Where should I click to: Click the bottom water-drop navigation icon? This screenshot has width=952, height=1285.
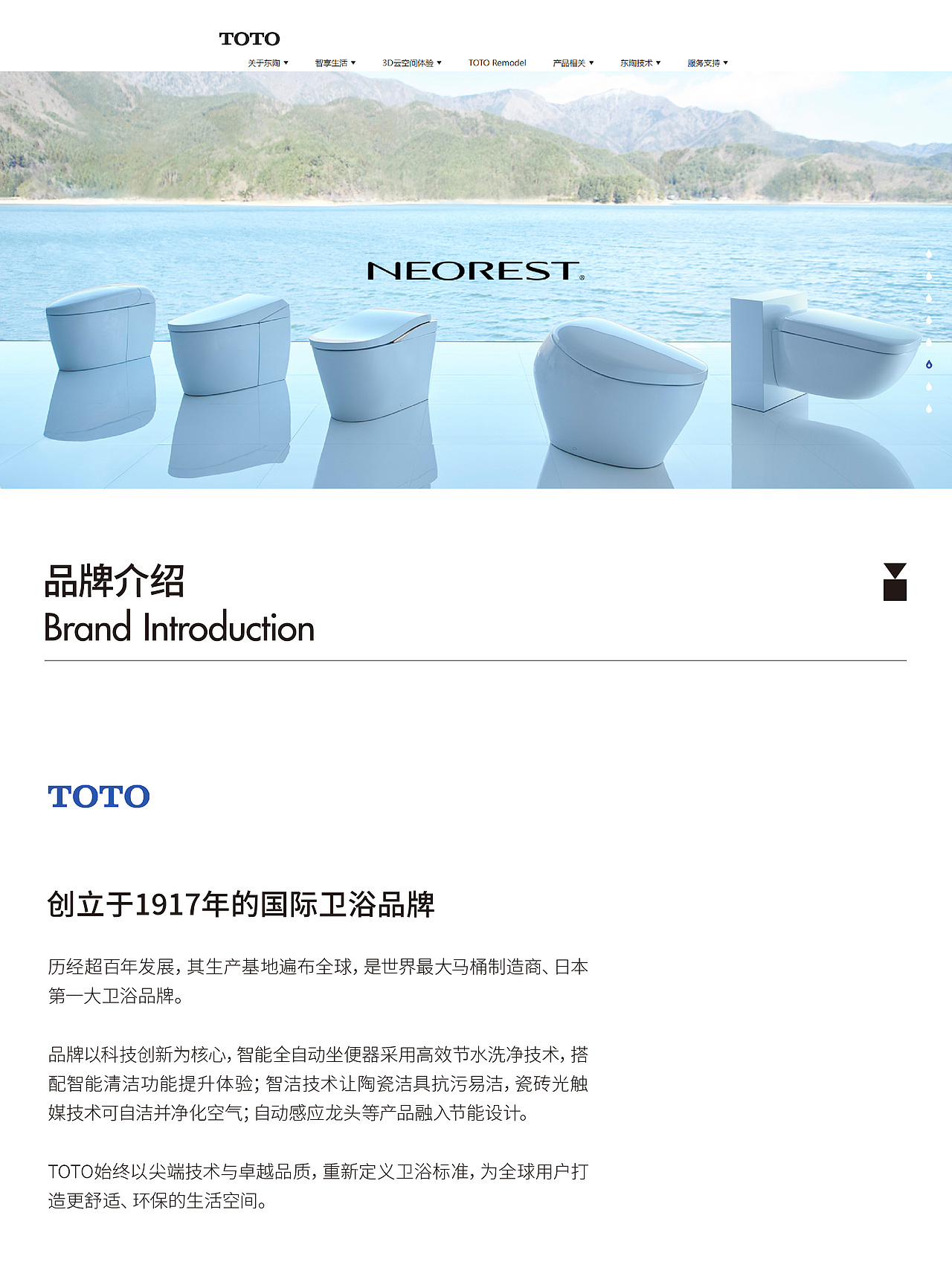[x=929, y=404]
